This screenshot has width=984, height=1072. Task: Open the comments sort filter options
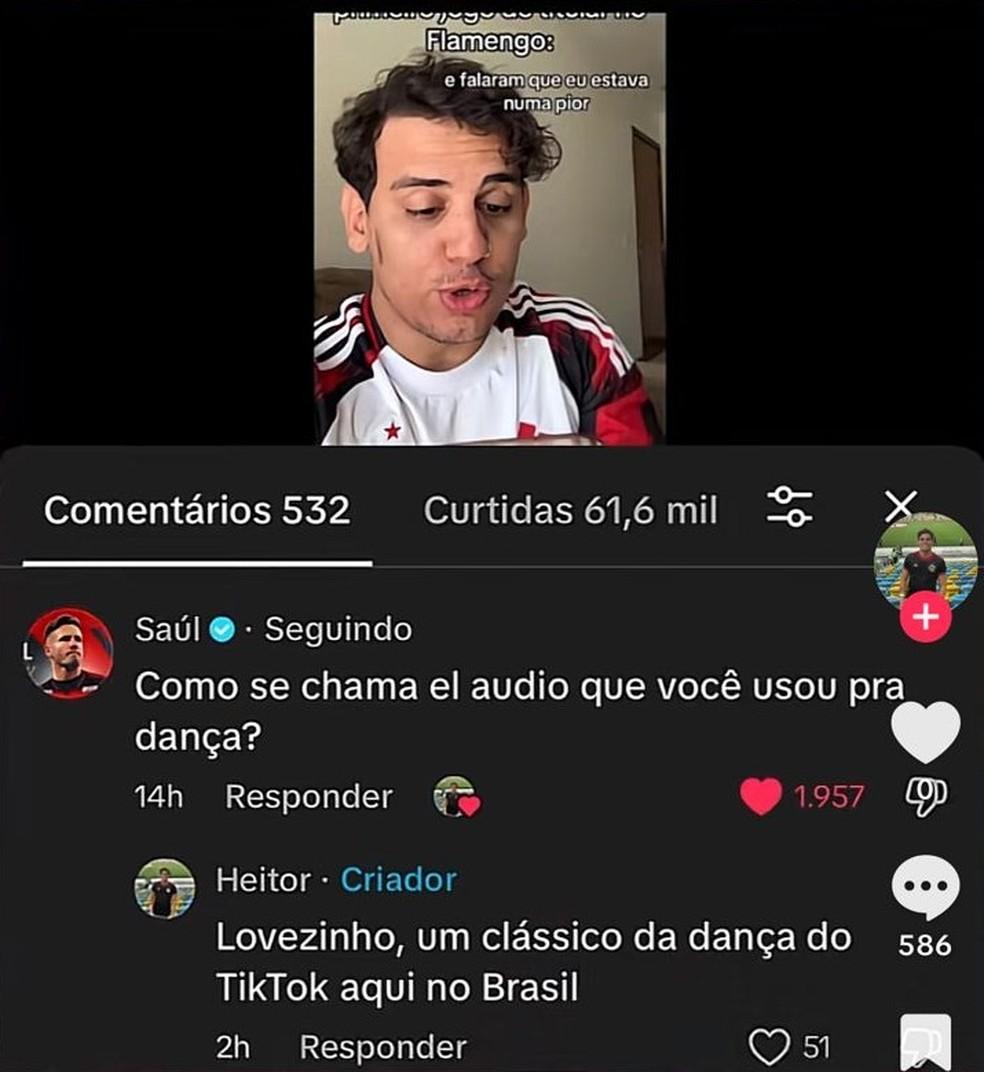pos(789,511)
